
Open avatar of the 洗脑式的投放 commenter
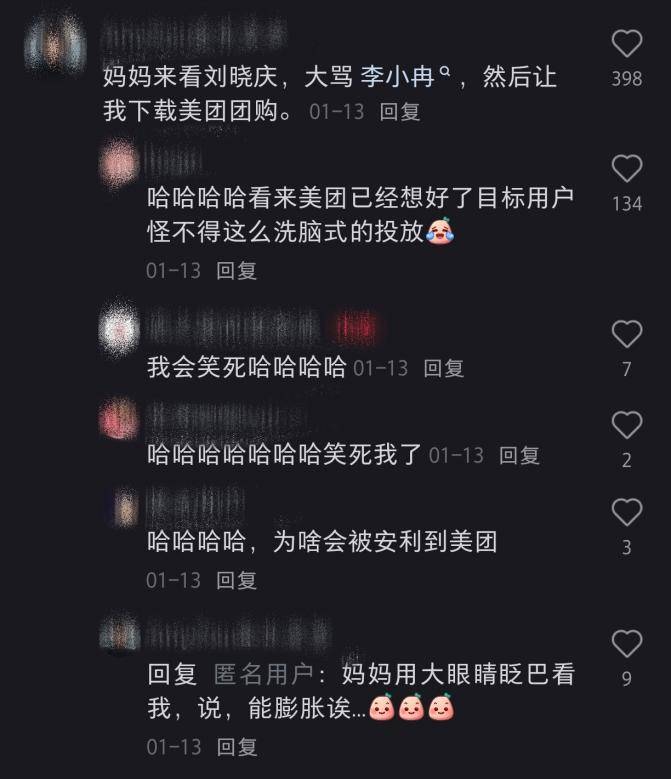click(121, 162)
